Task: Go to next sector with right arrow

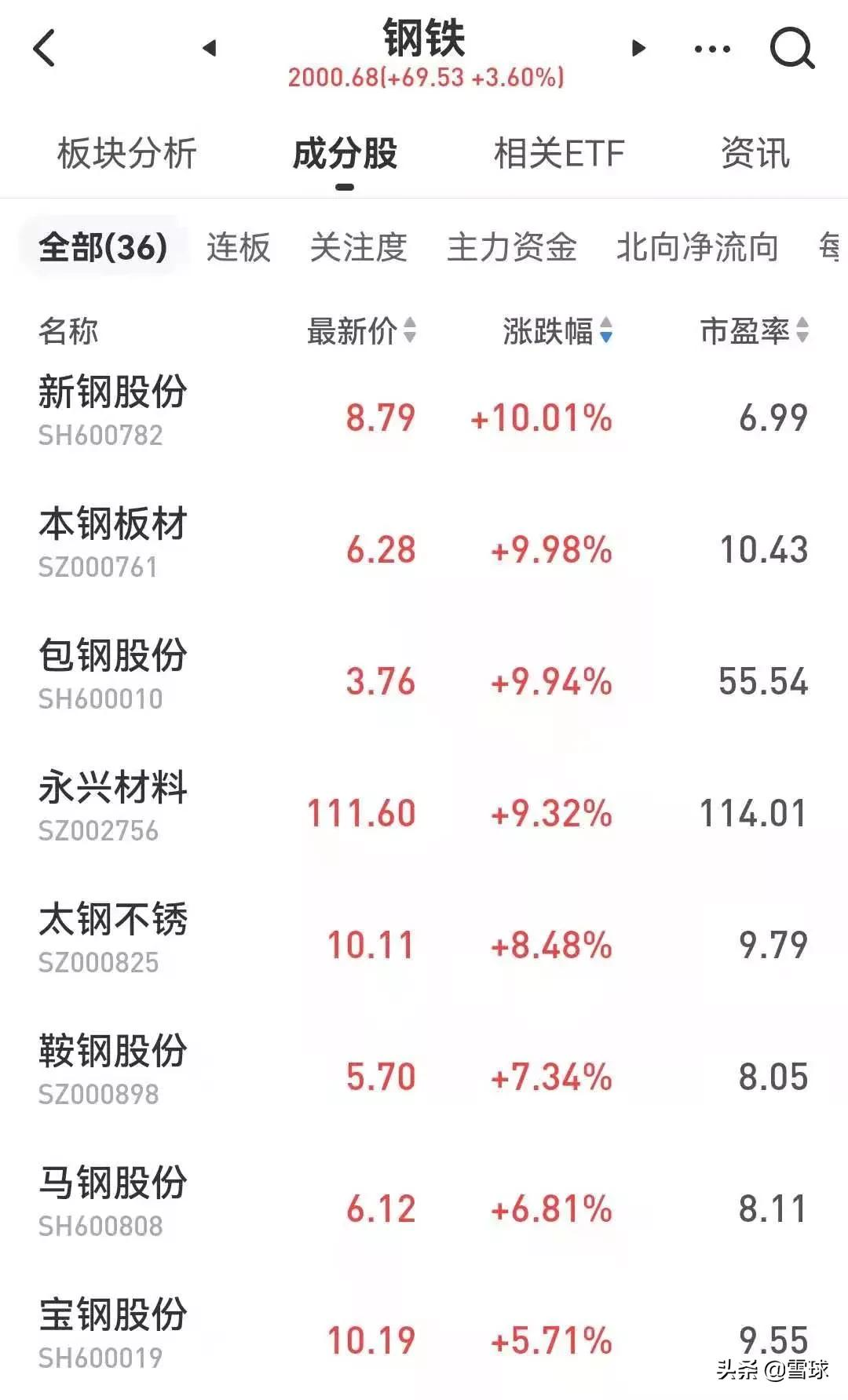Action: pyautogui.click(x=639, y=49)
